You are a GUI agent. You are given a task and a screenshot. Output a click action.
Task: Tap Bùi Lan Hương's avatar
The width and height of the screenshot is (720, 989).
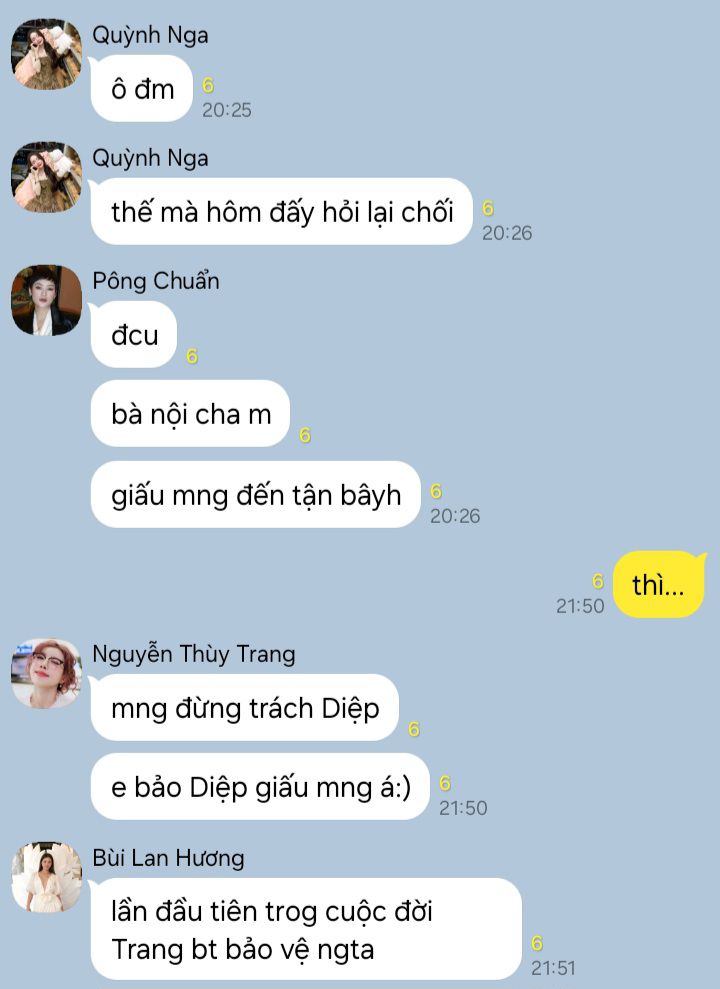(47, 877)
